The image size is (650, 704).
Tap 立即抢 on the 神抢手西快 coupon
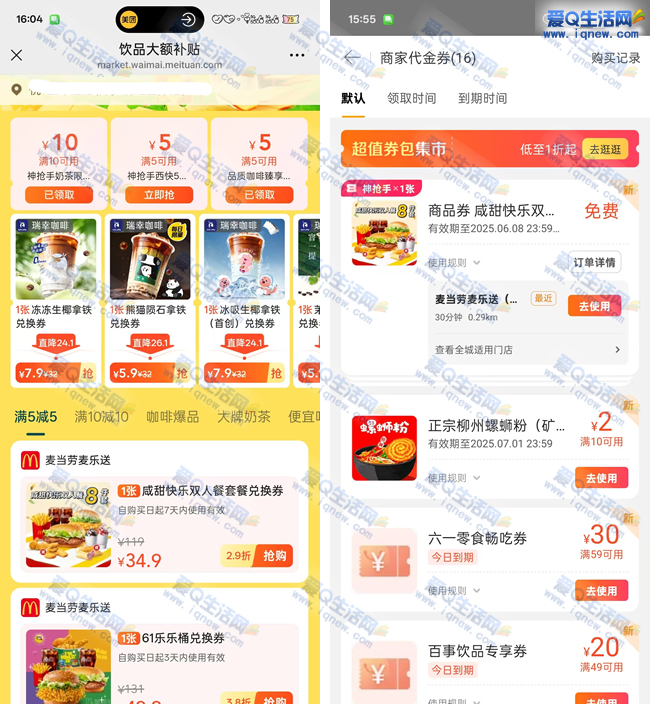coord(159,195)
